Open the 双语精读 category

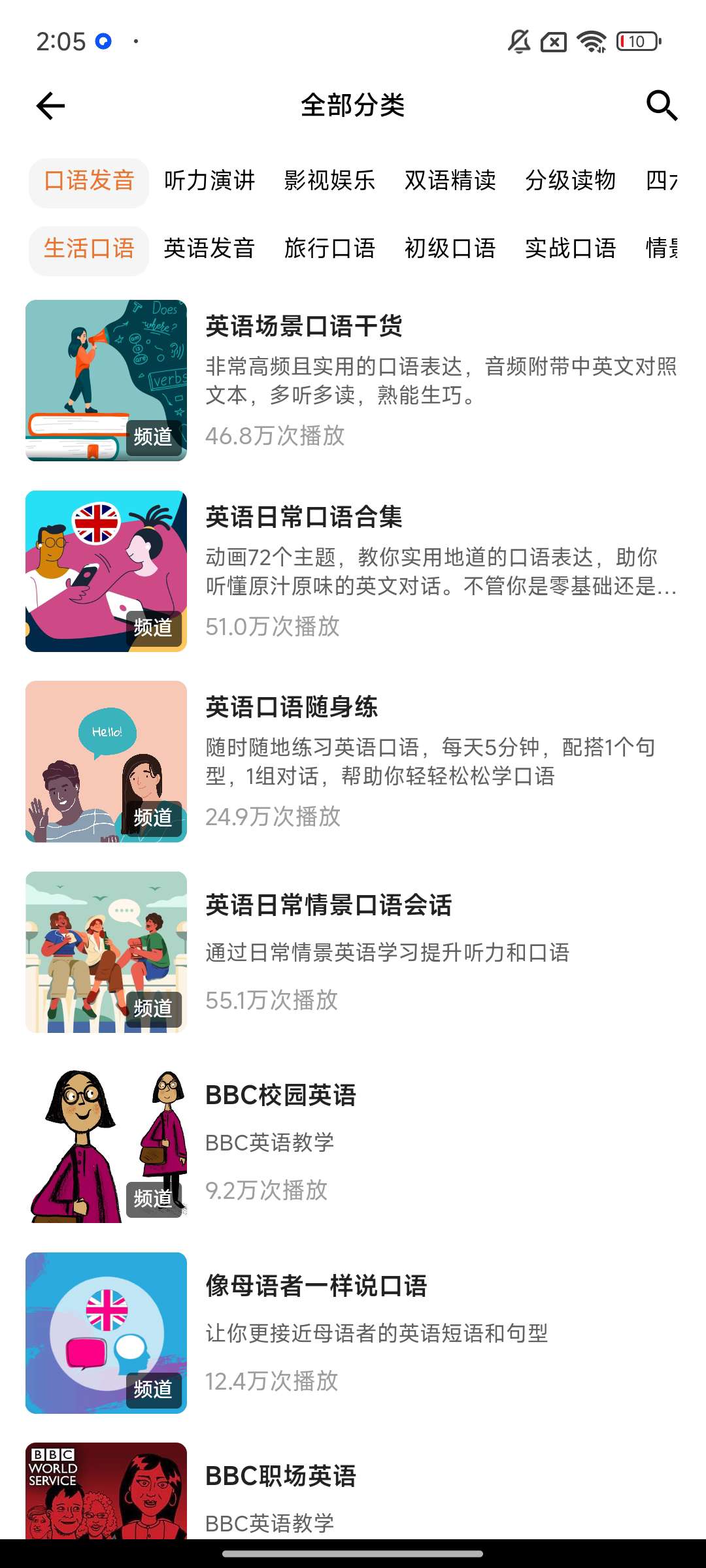450,181
